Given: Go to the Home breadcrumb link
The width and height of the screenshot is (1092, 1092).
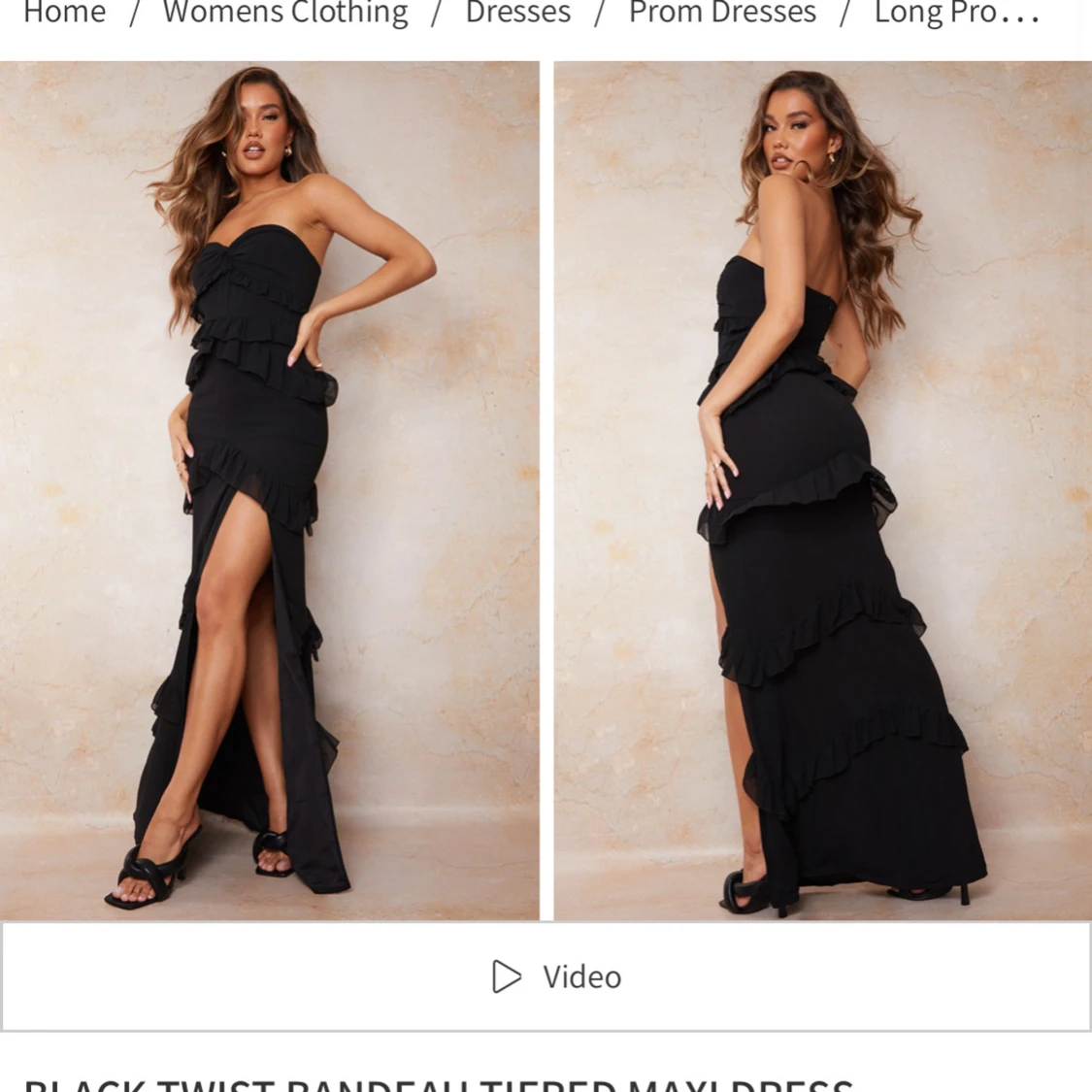Looking at the screenshot, I should click(64, 13).
